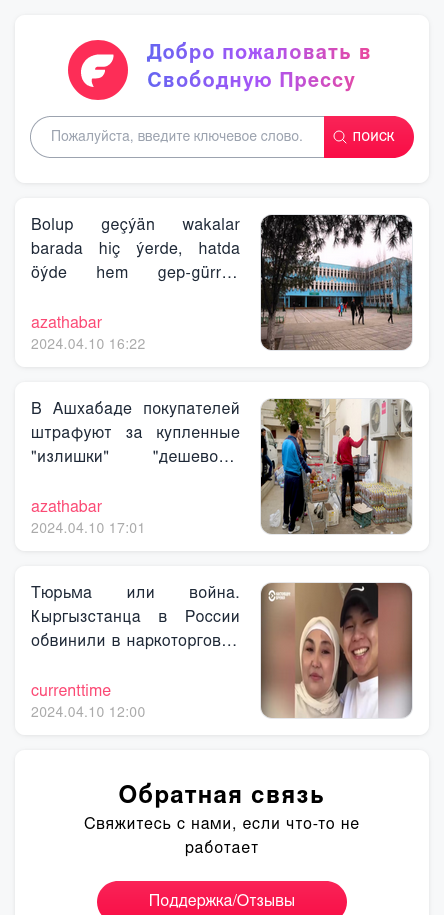Image resolution: width=444 pixels, height=915 pixels.
Task: Tap the red ПОИСК search button
Action: [x=369, y=137]
